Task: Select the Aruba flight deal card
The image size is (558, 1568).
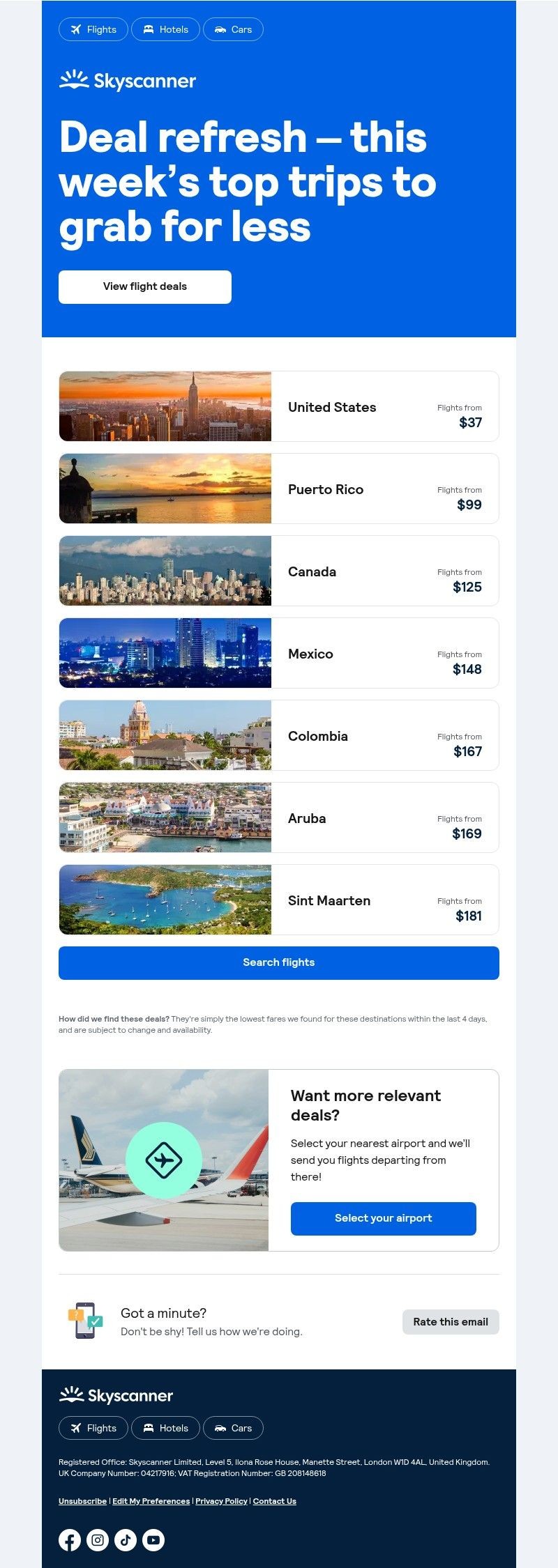Action: tap(279, 817)
